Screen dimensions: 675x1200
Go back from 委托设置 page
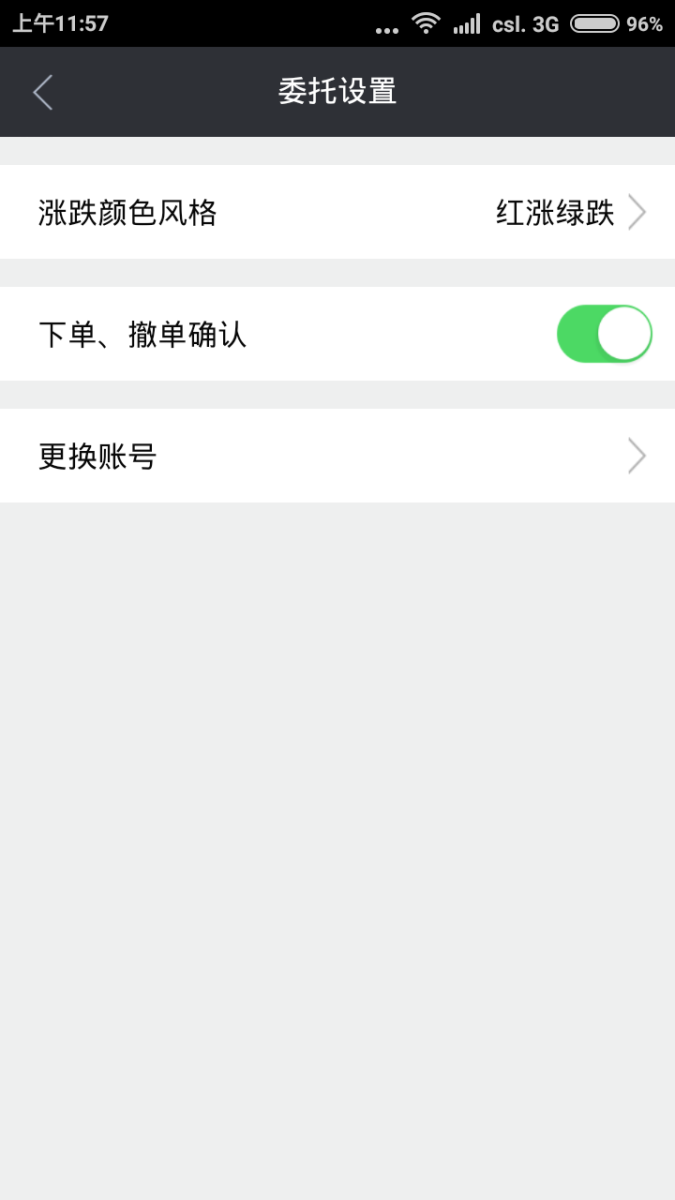(42, 92)
